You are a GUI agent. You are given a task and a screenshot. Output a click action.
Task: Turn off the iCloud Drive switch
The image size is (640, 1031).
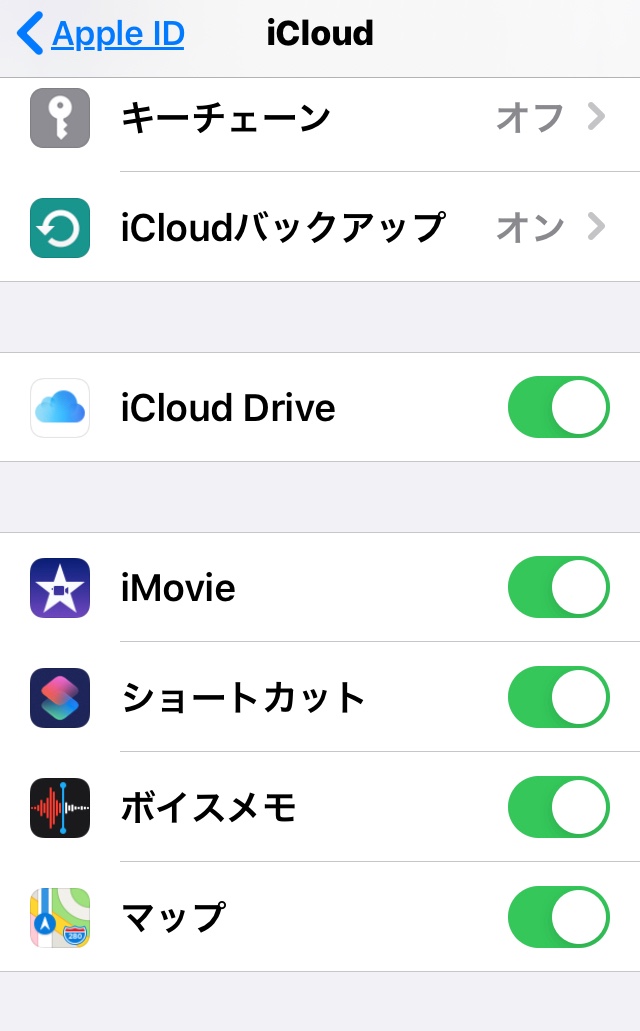coord(558,408)
